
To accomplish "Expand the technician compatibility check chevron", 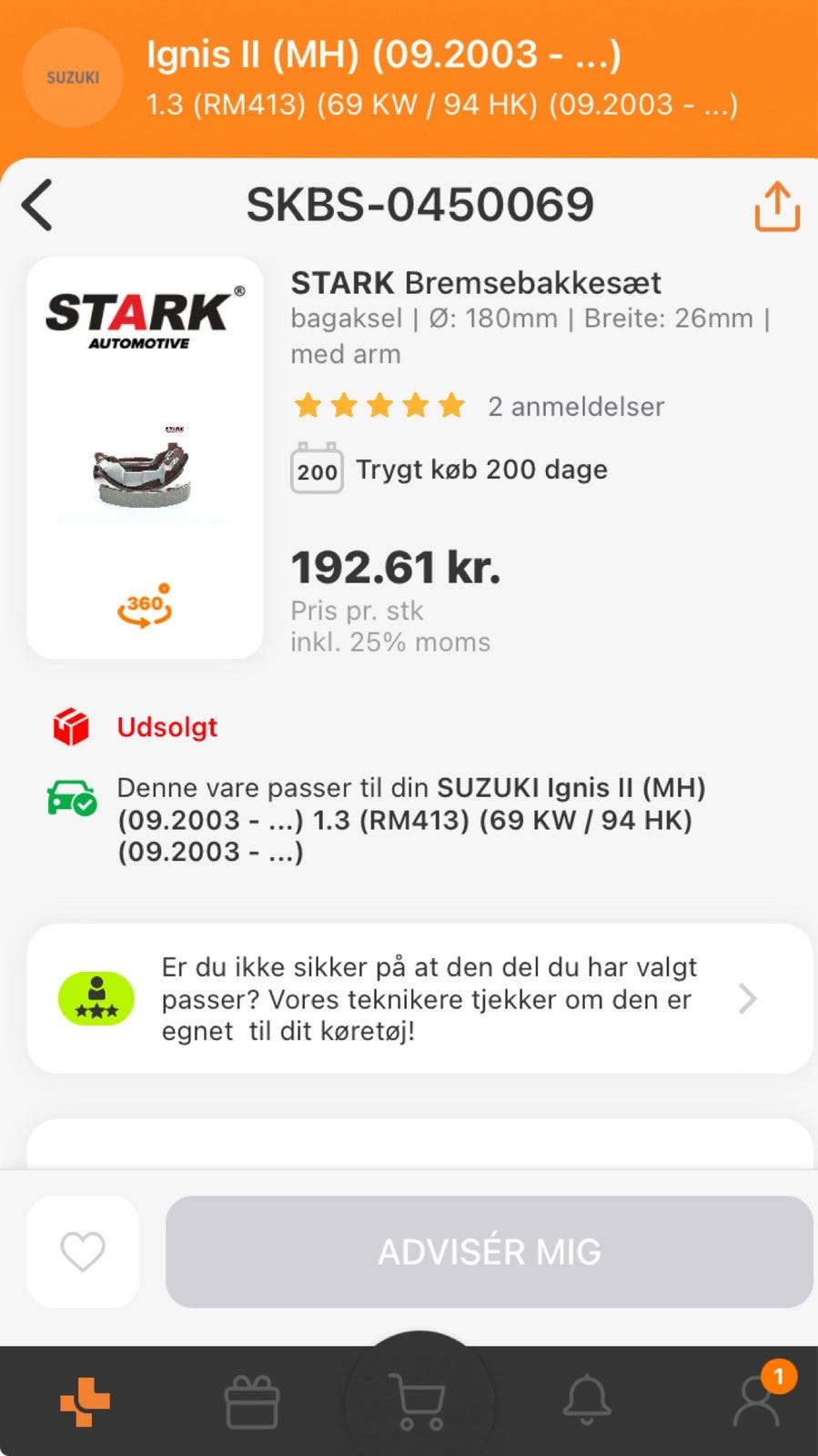I will click(x=748, y=998).
